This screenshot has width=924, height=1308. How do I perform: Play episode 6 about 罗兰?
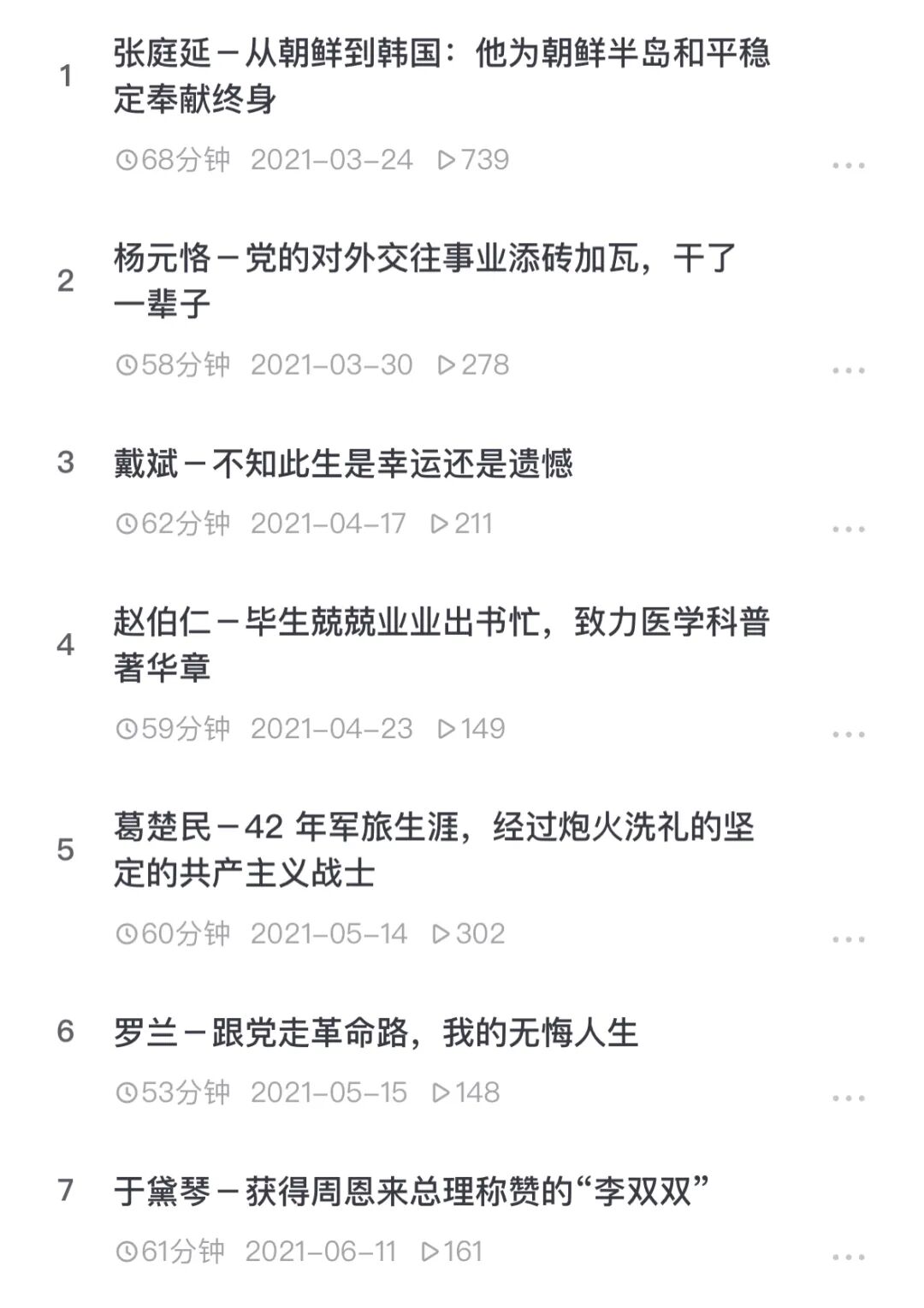[376, 1033]
